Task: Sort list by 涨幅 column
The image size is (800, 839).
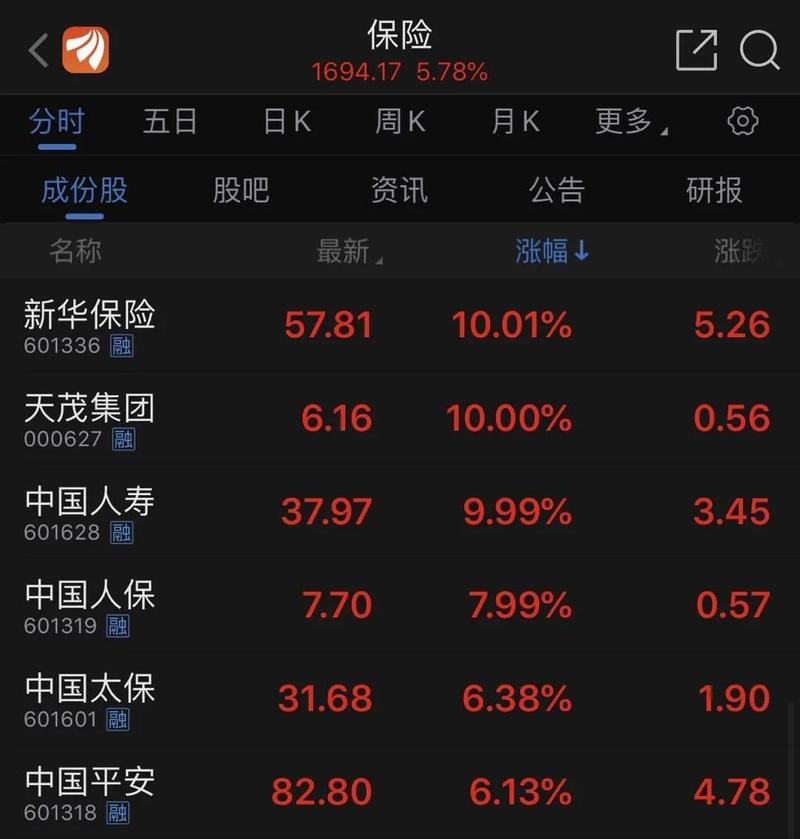Action: coord(552,251)
